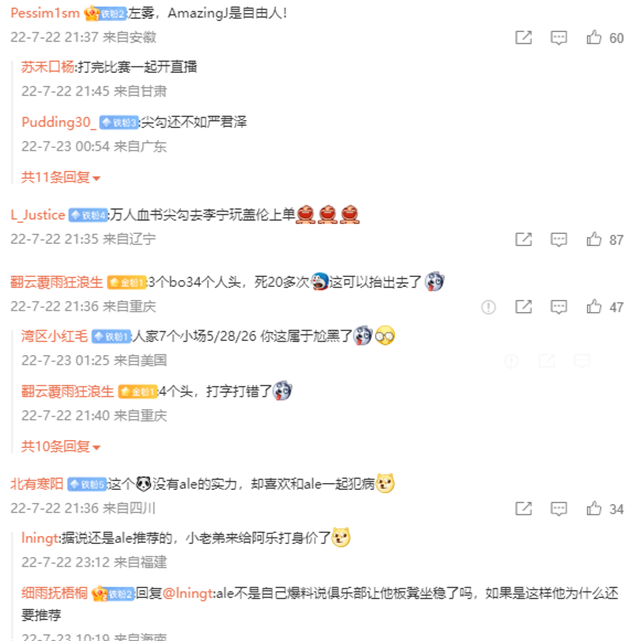Like Pessim1sm's comment
The image size is (640, 641).
(594, 38)
